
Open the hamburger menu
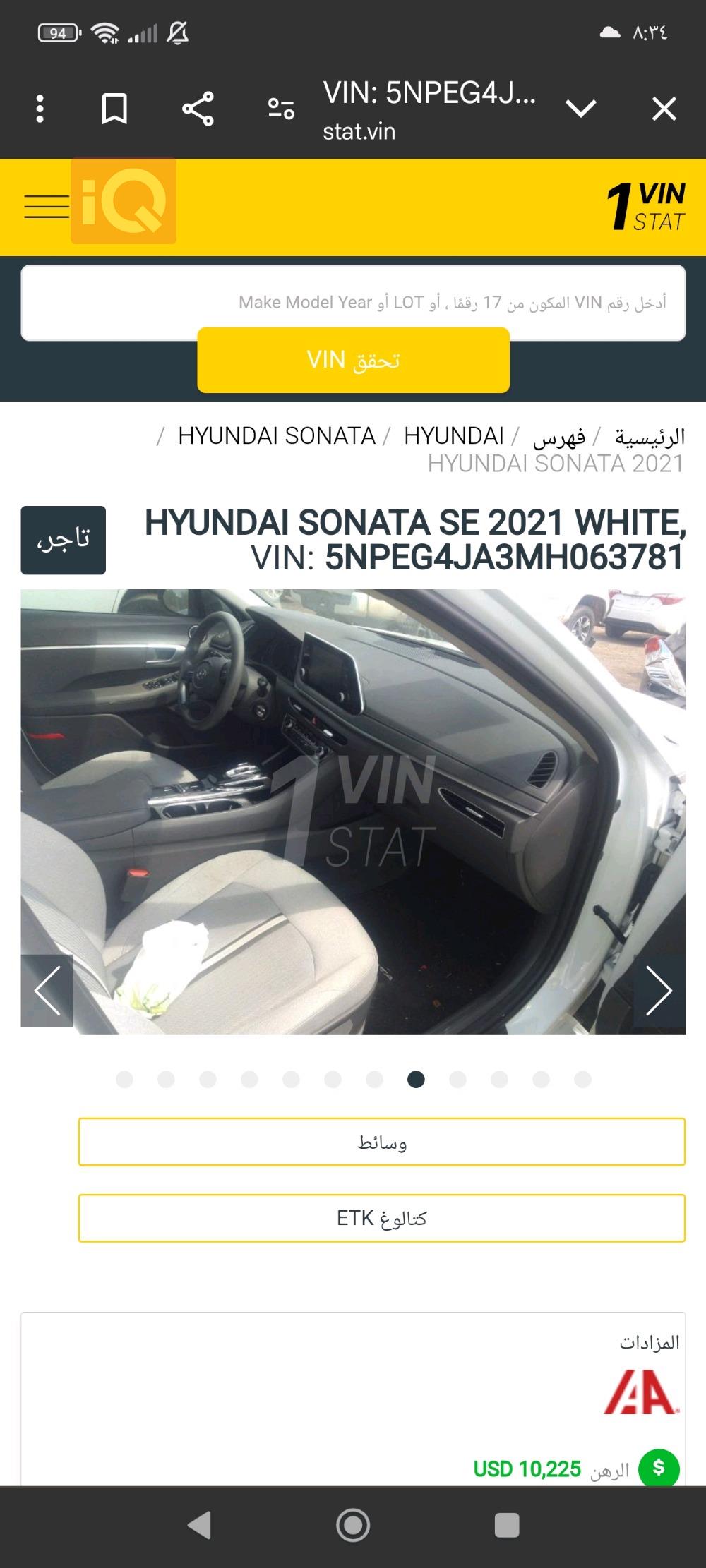pos(47,206)
